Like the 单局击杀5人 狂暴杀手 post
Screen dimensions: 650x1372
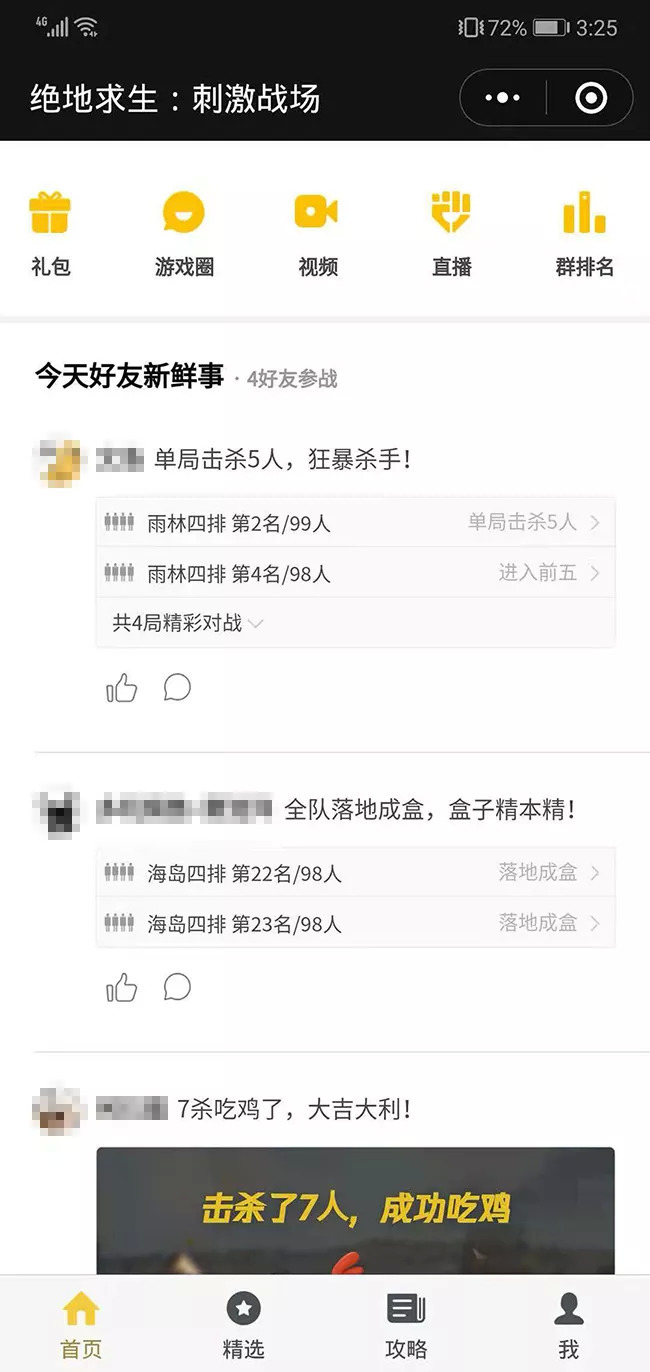pos(122,688)
